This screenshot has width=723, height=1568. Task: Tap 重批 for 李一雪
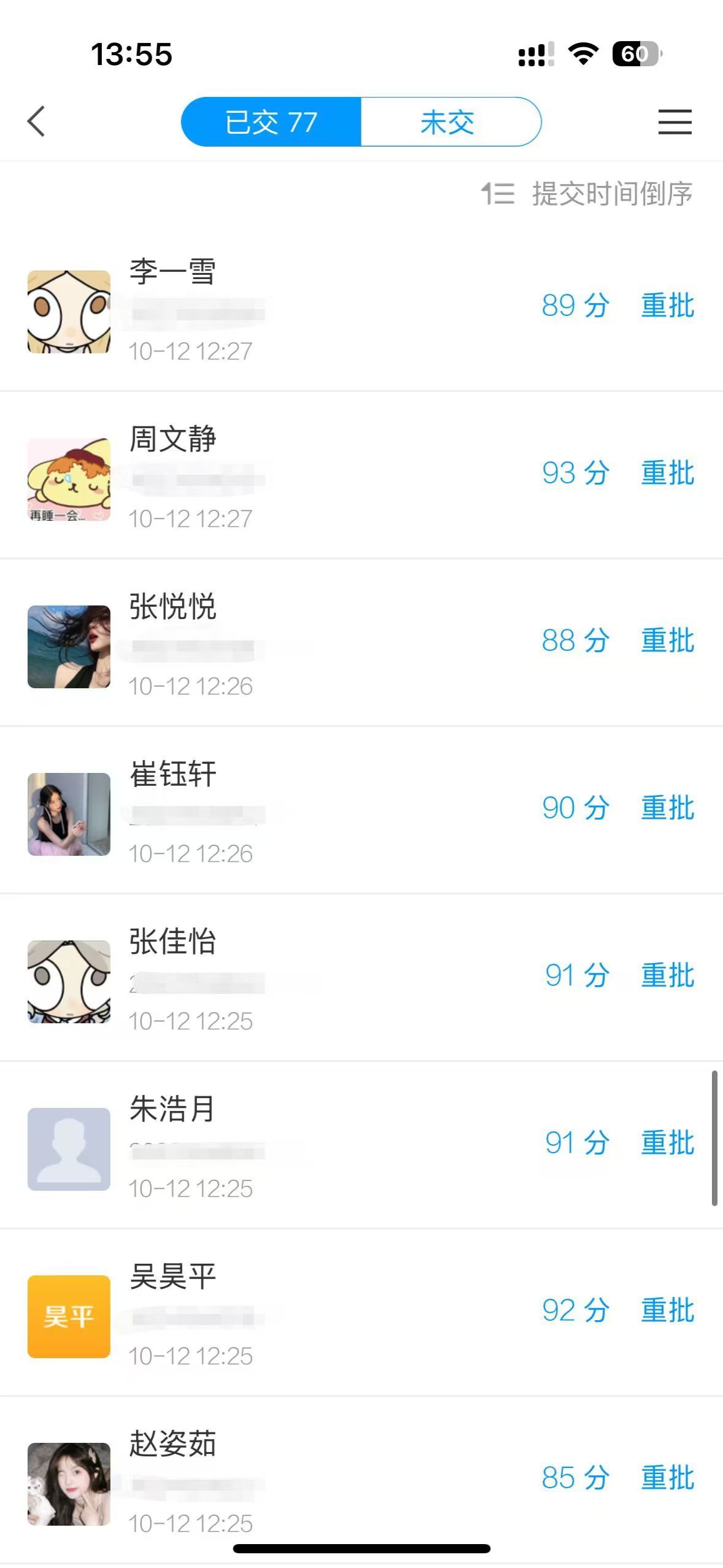click(x=667, y=306)
